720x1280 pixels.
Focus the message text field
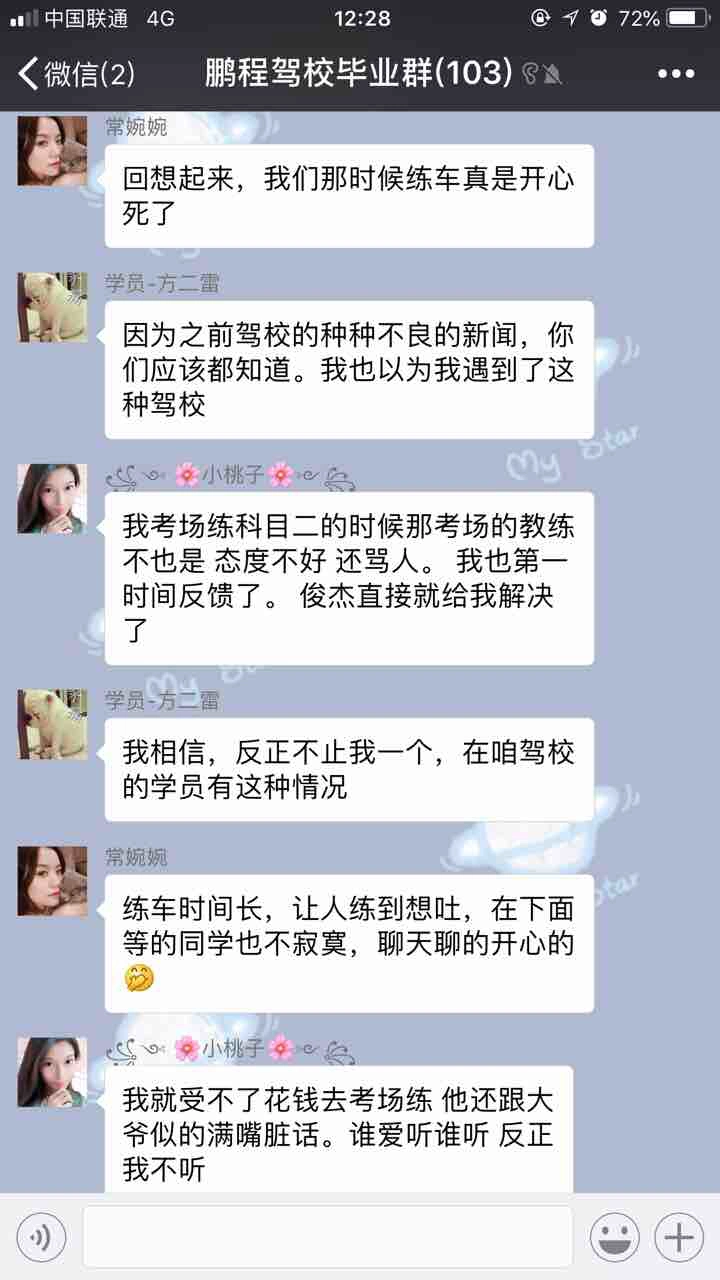[x=327, y=1238]
